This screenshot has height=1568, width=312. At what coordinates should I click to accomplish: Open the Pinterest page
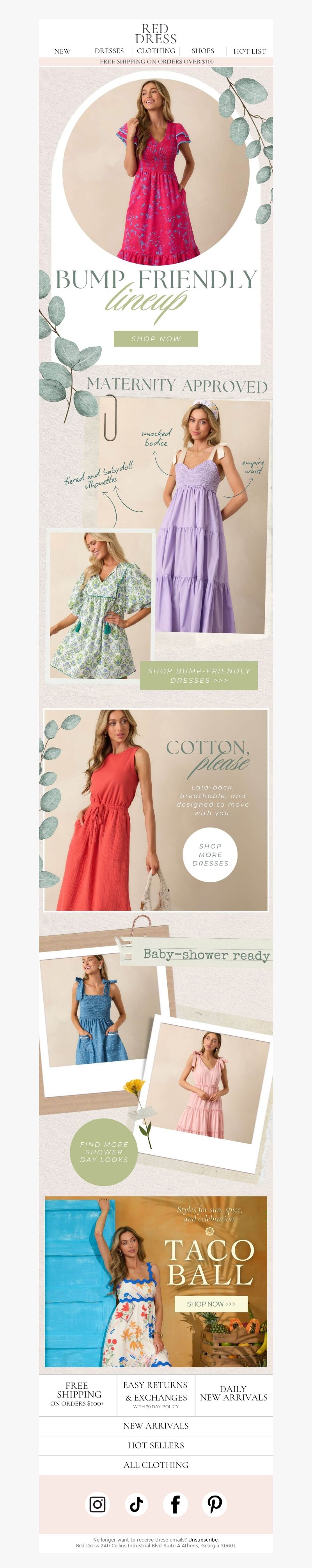tap(214, 1504)
